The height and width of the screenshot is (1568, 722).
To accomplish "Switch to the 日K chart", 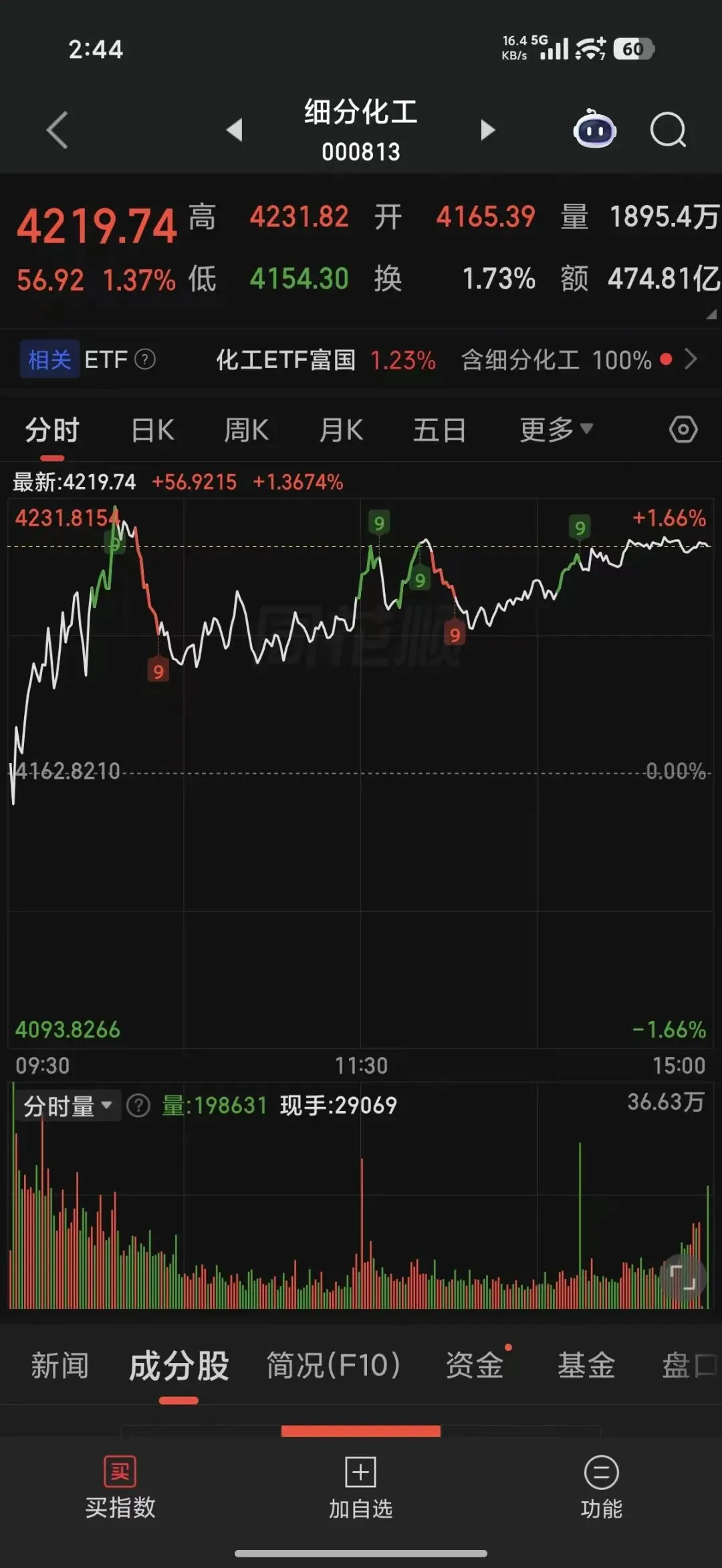I will click(x=152, y=430).
